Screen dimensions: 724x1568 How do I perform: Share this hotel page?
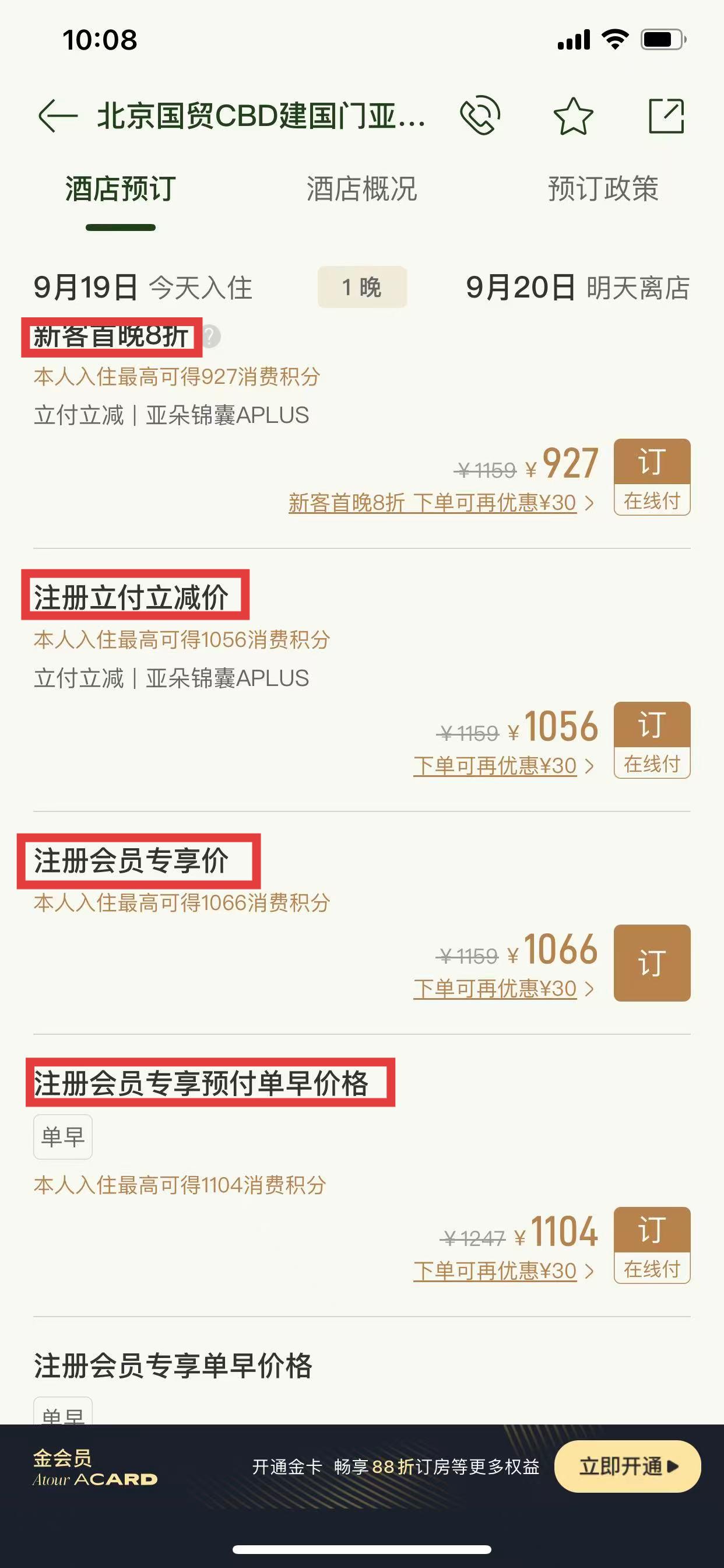pos(666,115)
